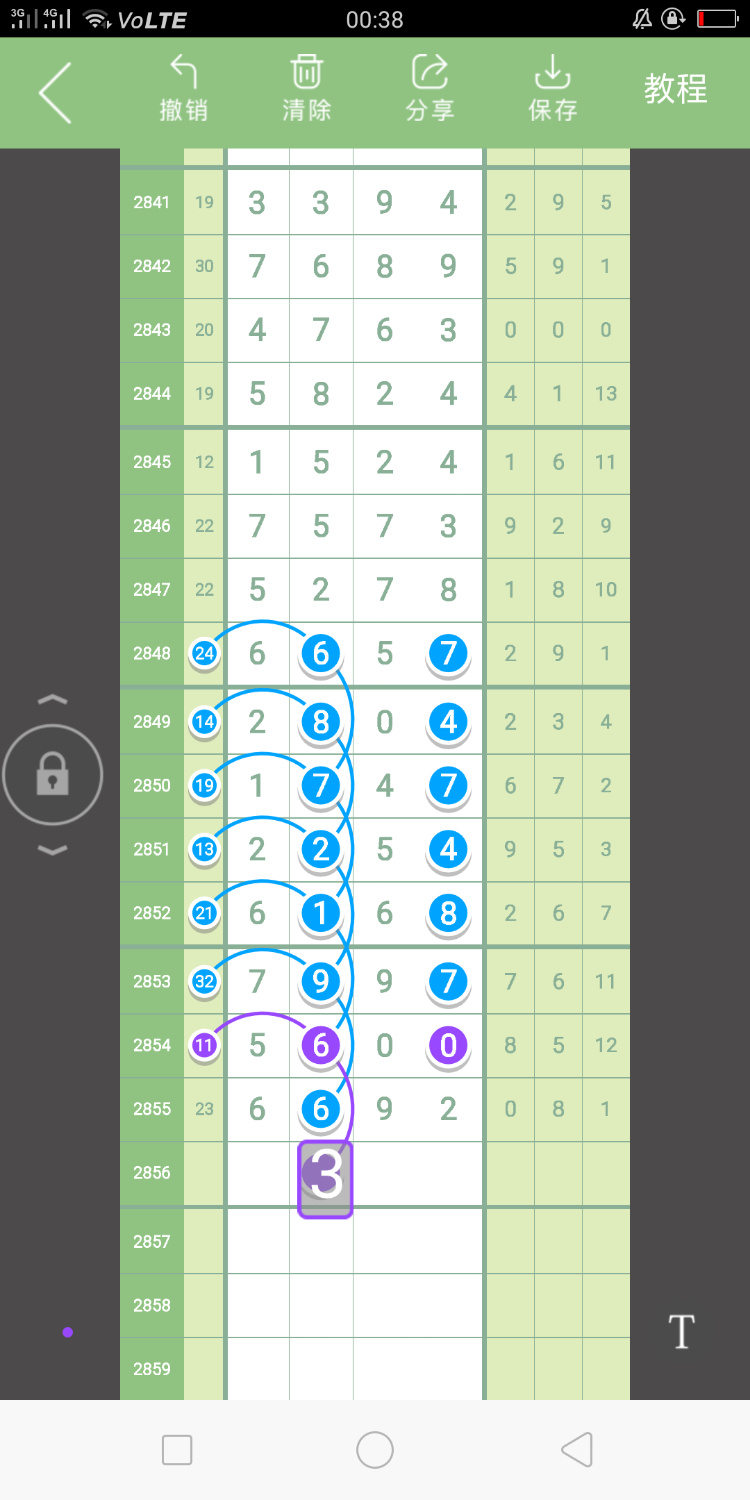Tap the badge 24 next to row 2848
This screenshot has width=750, height=1500.
tap(204, 654)
